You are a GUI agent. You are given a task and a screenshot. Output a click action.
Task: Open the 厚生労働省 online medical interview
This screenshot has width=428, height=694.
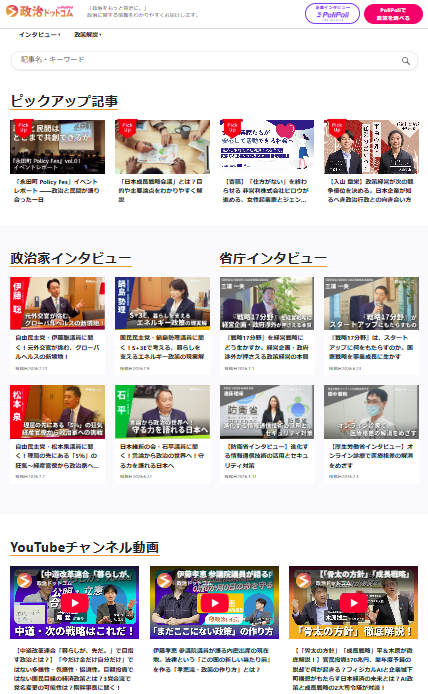tap(371, 434)
